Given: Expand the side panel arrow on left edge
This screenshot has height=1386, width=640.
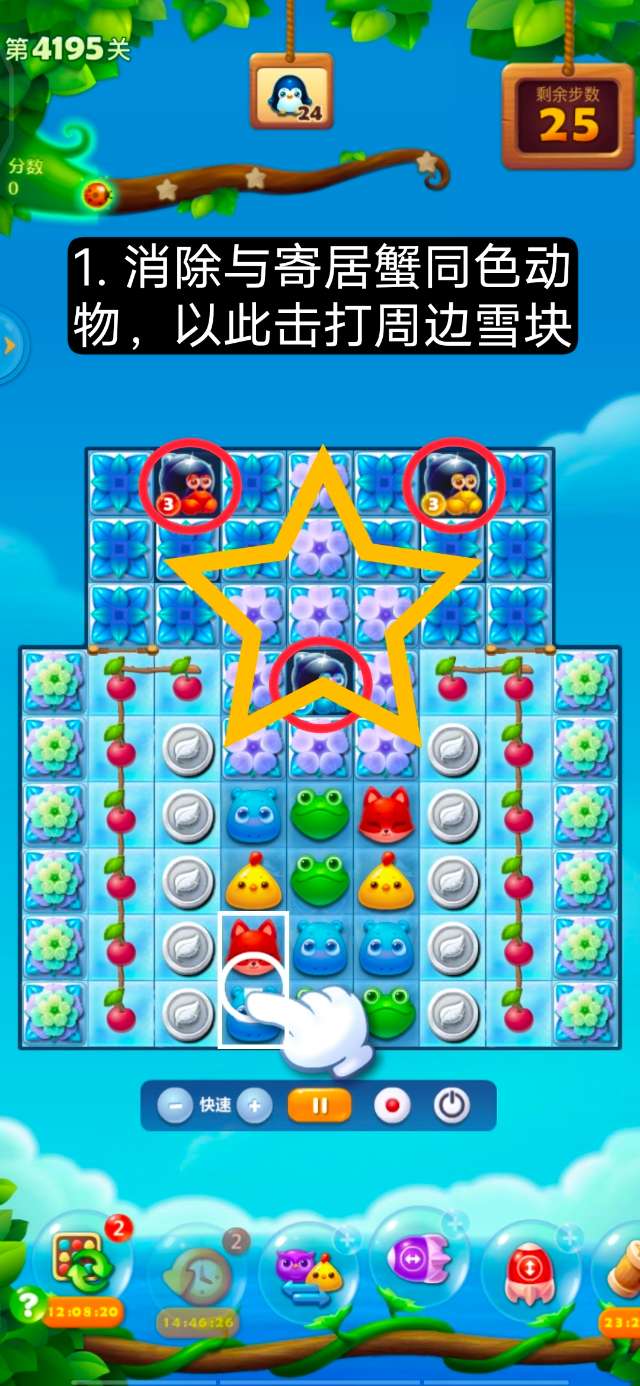Looking at the screenshot, I should 10,346.
